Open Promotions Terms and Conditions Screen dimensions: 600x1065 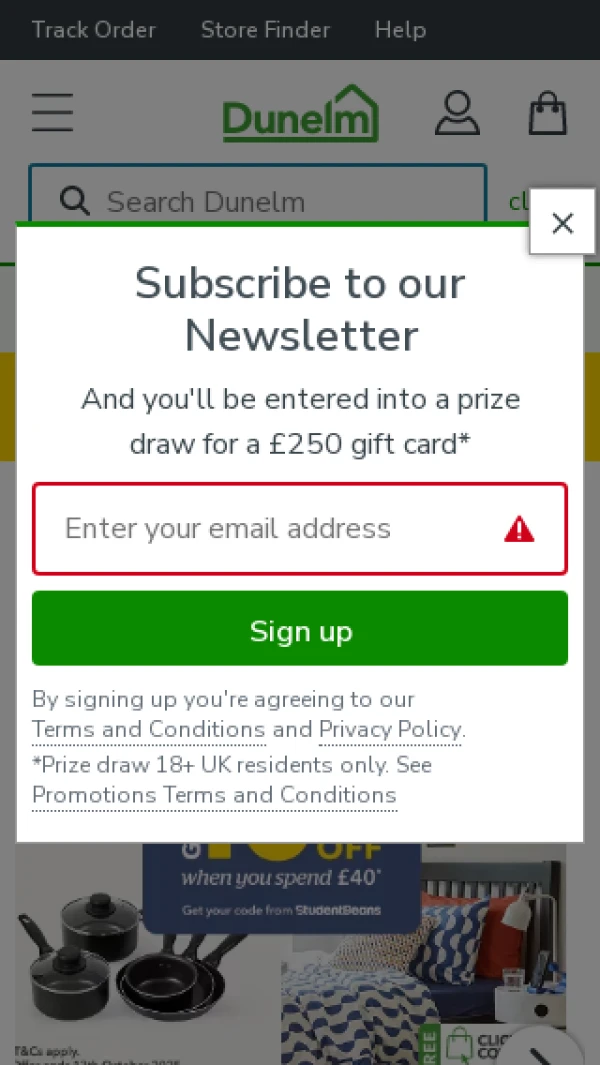pyautogui.click(x=214, y=796)
